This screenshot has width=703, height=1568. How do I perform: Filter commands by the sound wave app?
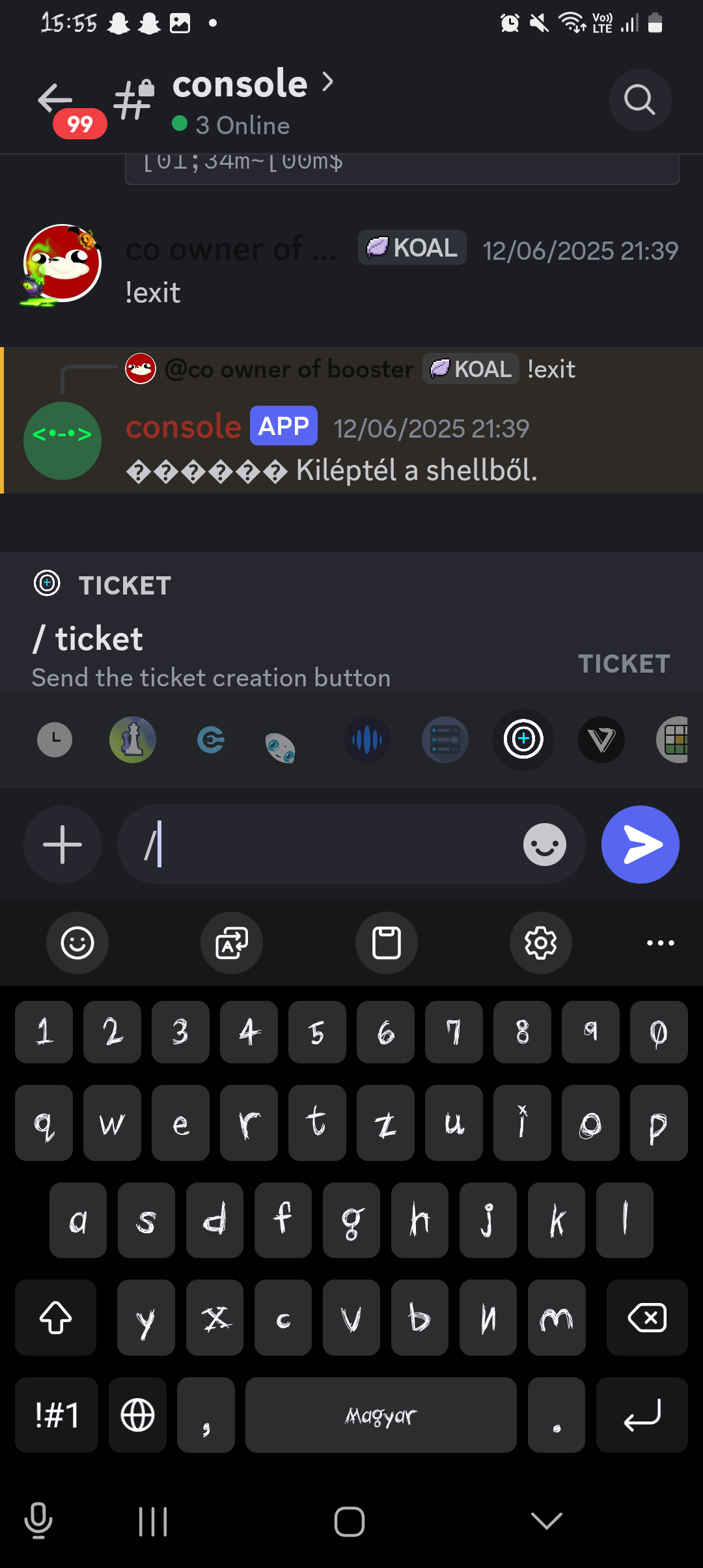367,740
